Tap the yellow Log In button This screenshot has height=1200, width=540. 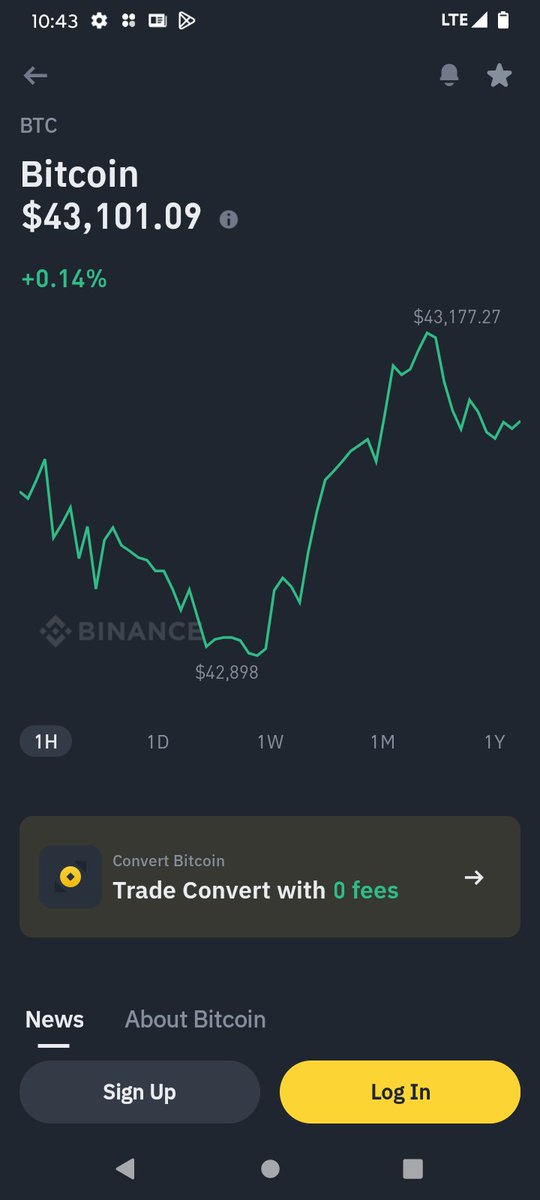point(400,1092)
